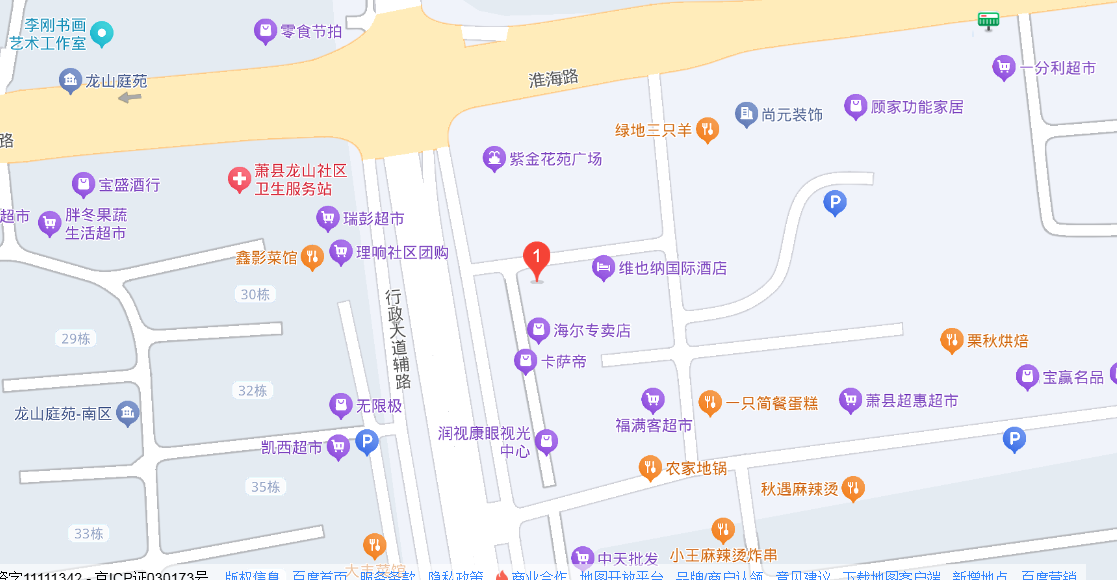Tap the bus stop icon on 淮海路
Viewport: 1117px width, 580px height.
988,19
